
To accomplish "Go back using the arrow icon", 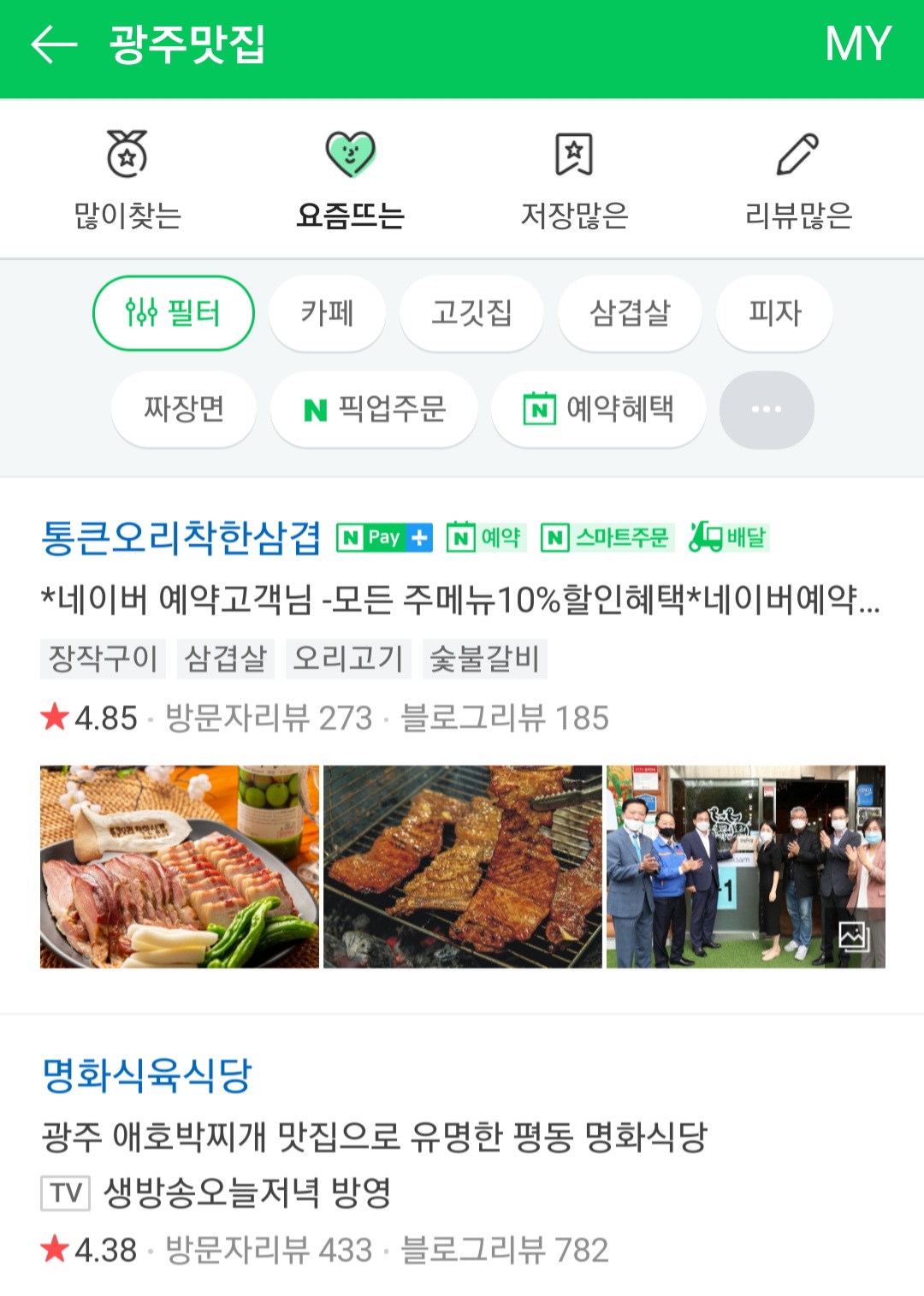I will (x=53, y=44).
